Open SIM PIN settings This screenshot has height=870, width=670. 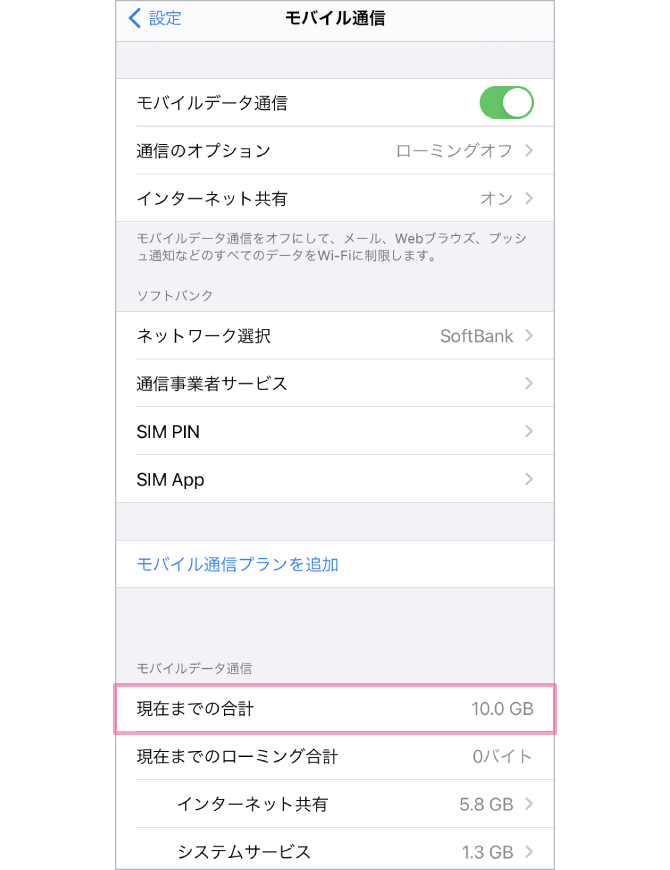click(x=334, y=432)
